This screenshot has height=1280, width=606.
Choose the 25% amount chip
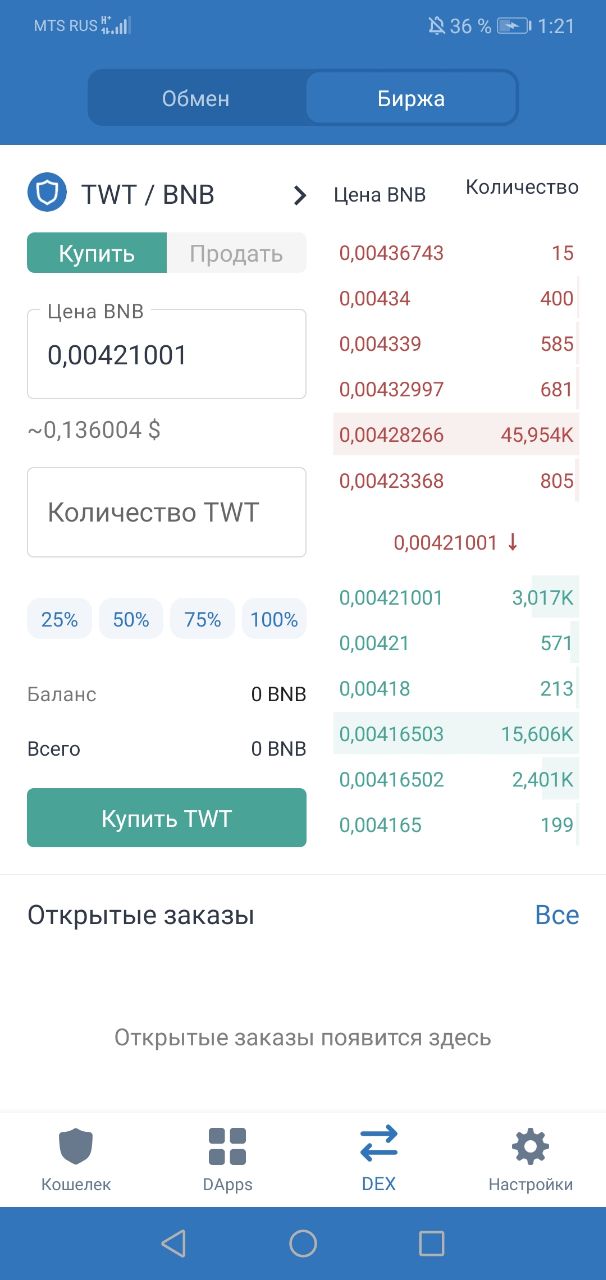[x=59, y=619]
